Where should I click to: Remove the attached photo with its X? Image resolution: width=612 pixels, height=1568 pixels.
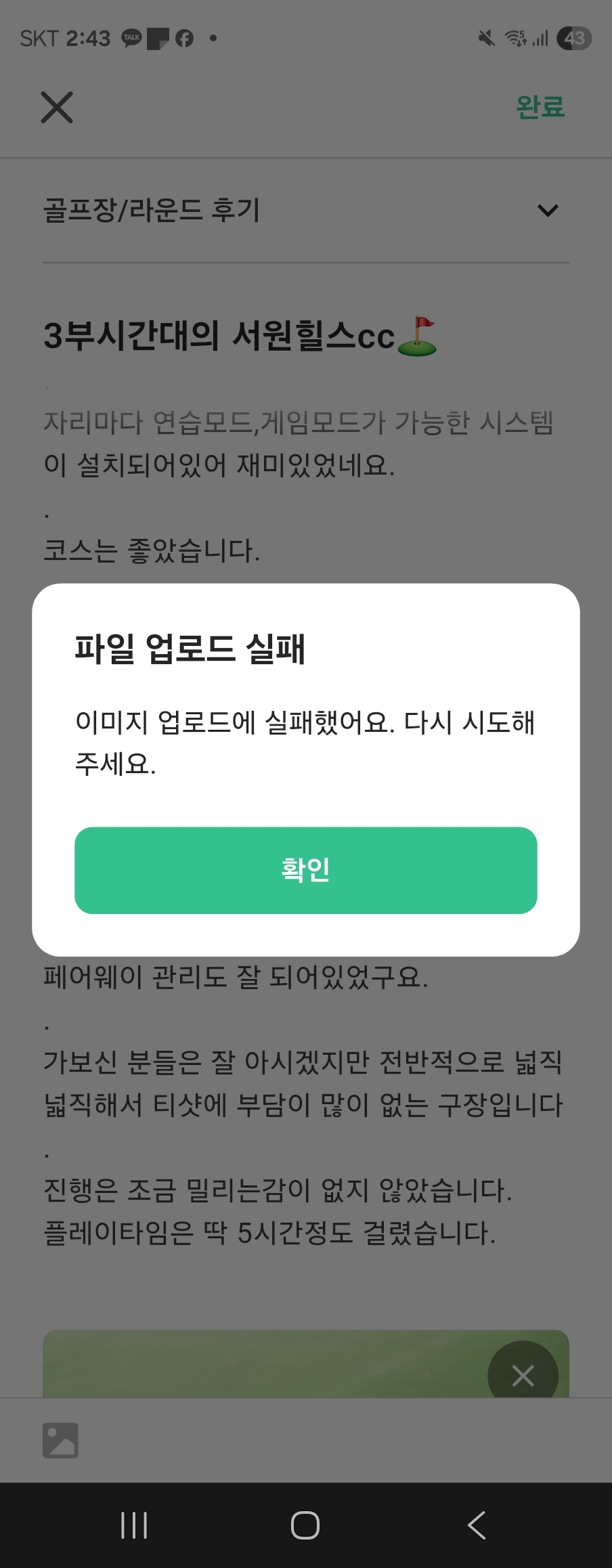[x=523, y=1375]
